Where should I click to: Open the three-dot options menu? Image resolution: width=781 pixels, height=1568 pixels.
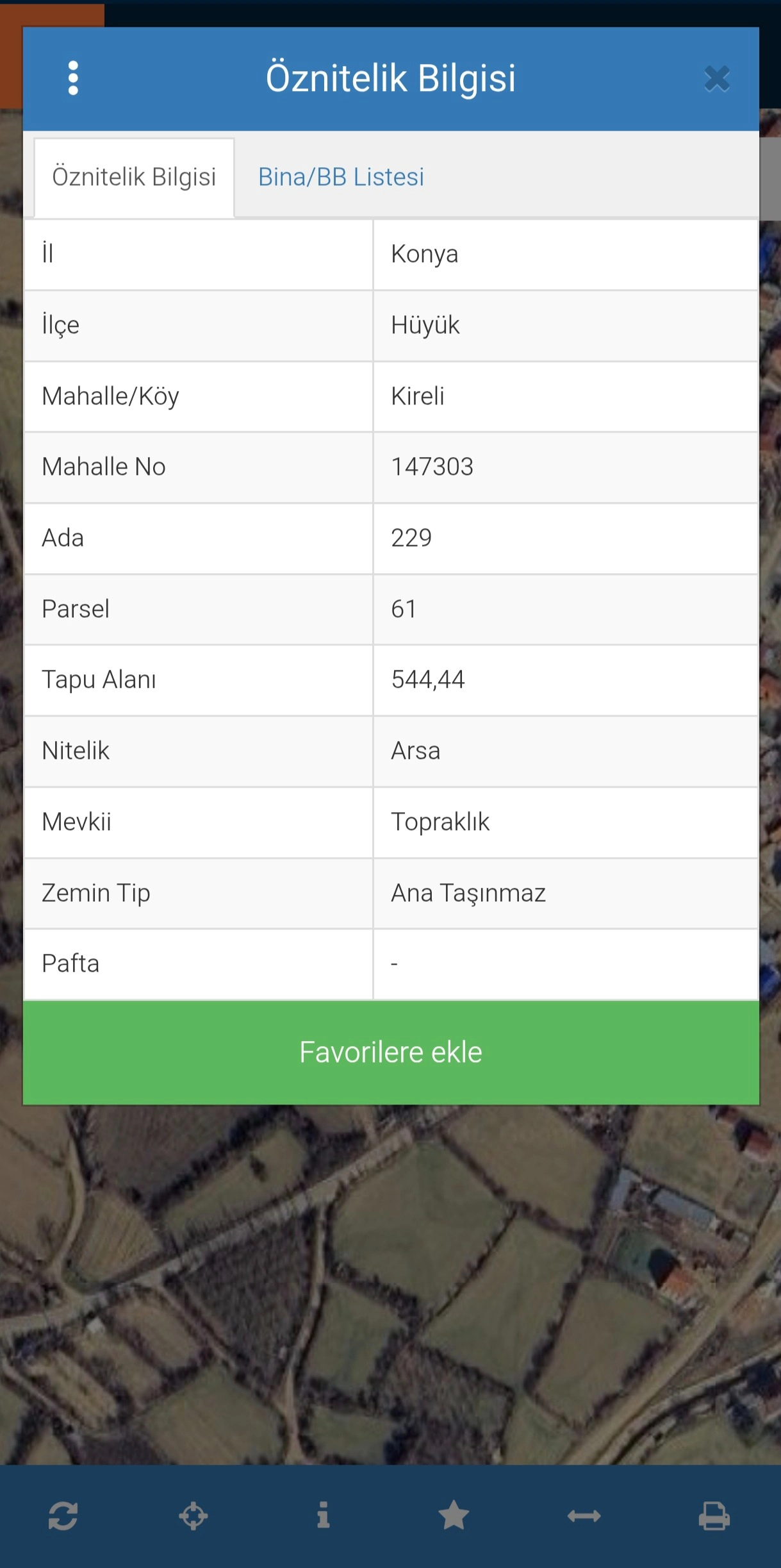tap(74, 77)
